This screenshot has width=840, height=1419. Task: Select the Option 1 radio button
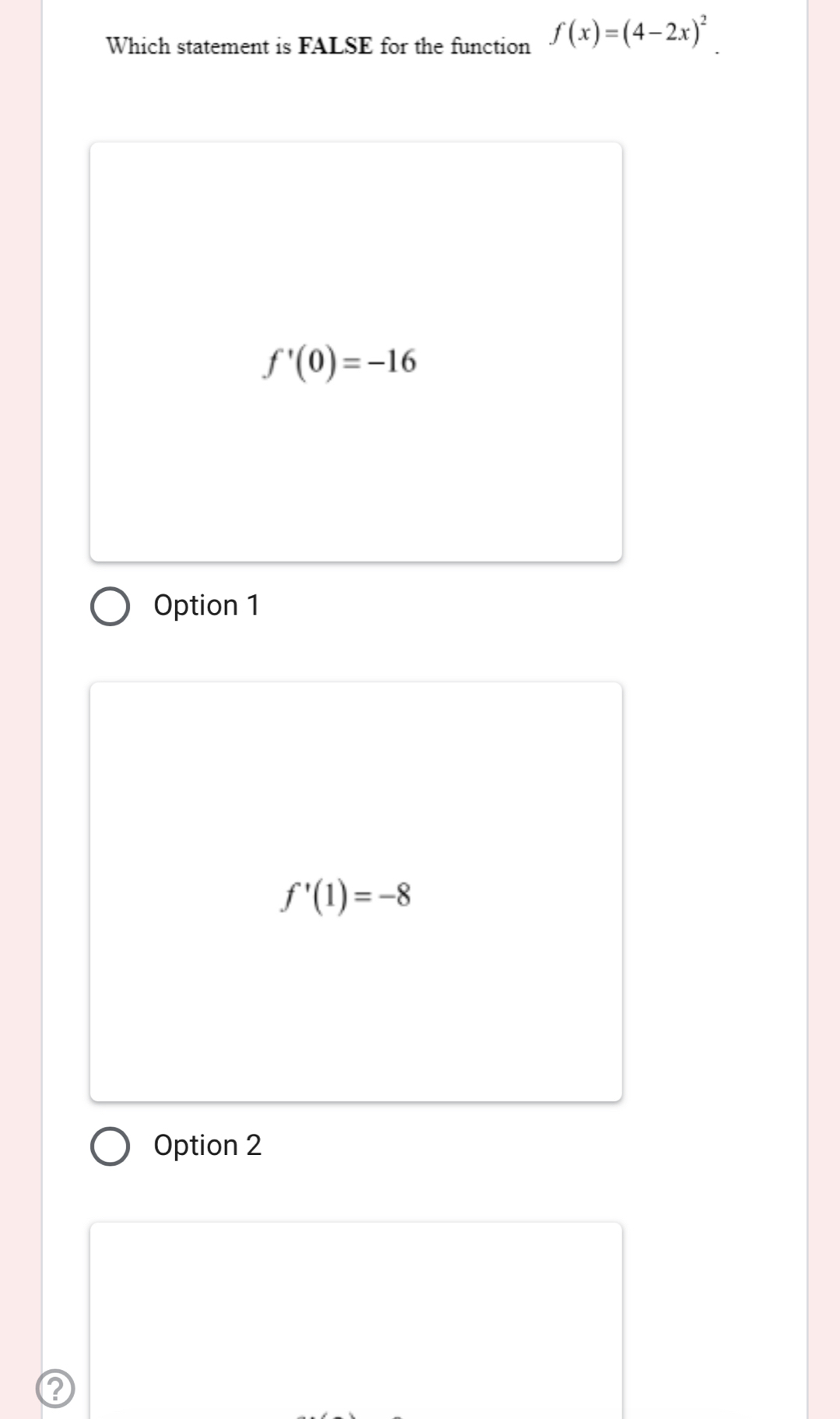point(110,606)
